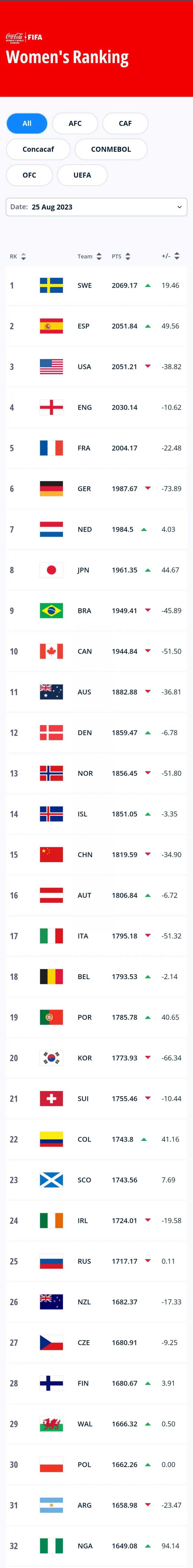Switch to the Concacaf filter

click(38, 149)
